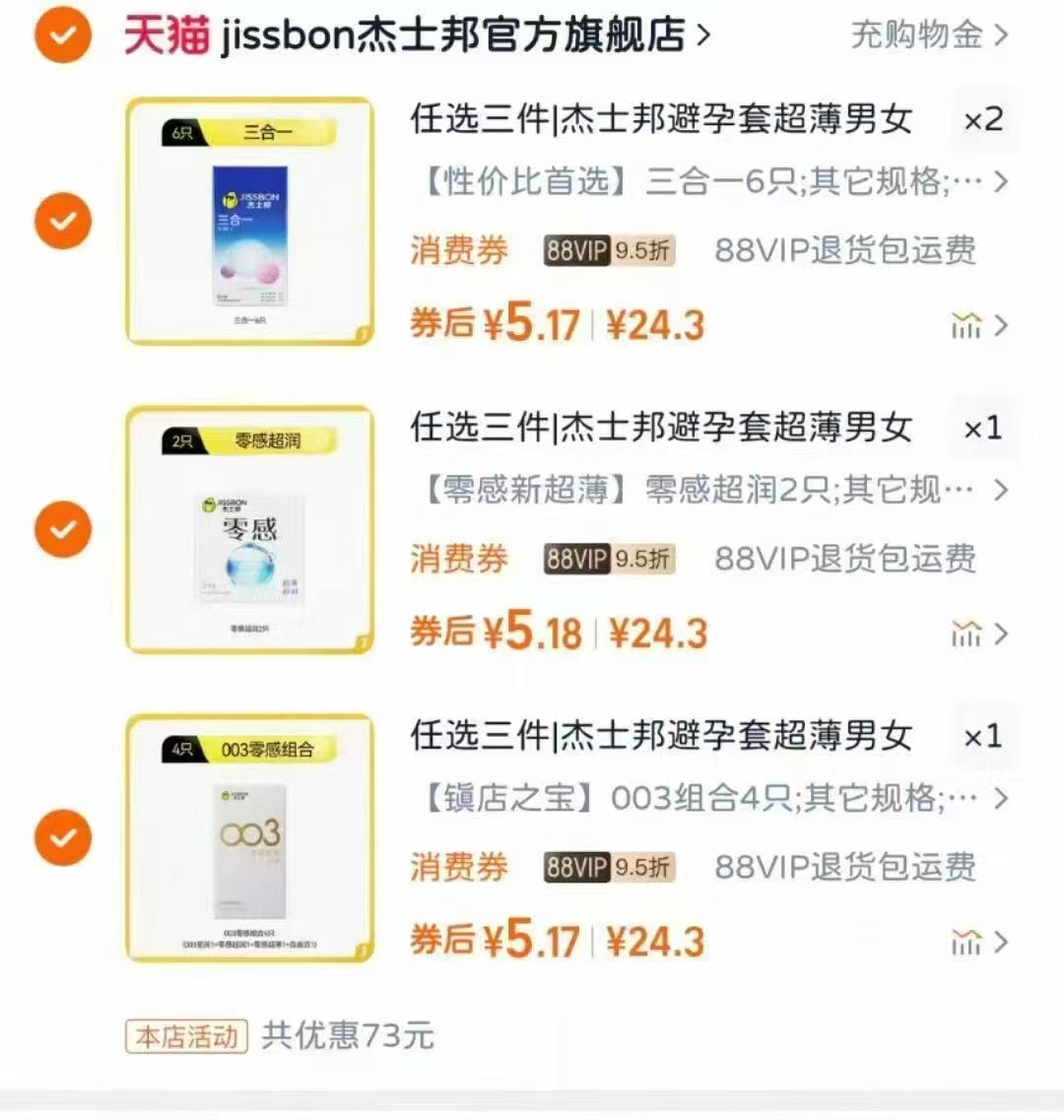Expand the 三合一6只 spec options chevron
The image size is (1064, 1120).
tap(1003, 183)
